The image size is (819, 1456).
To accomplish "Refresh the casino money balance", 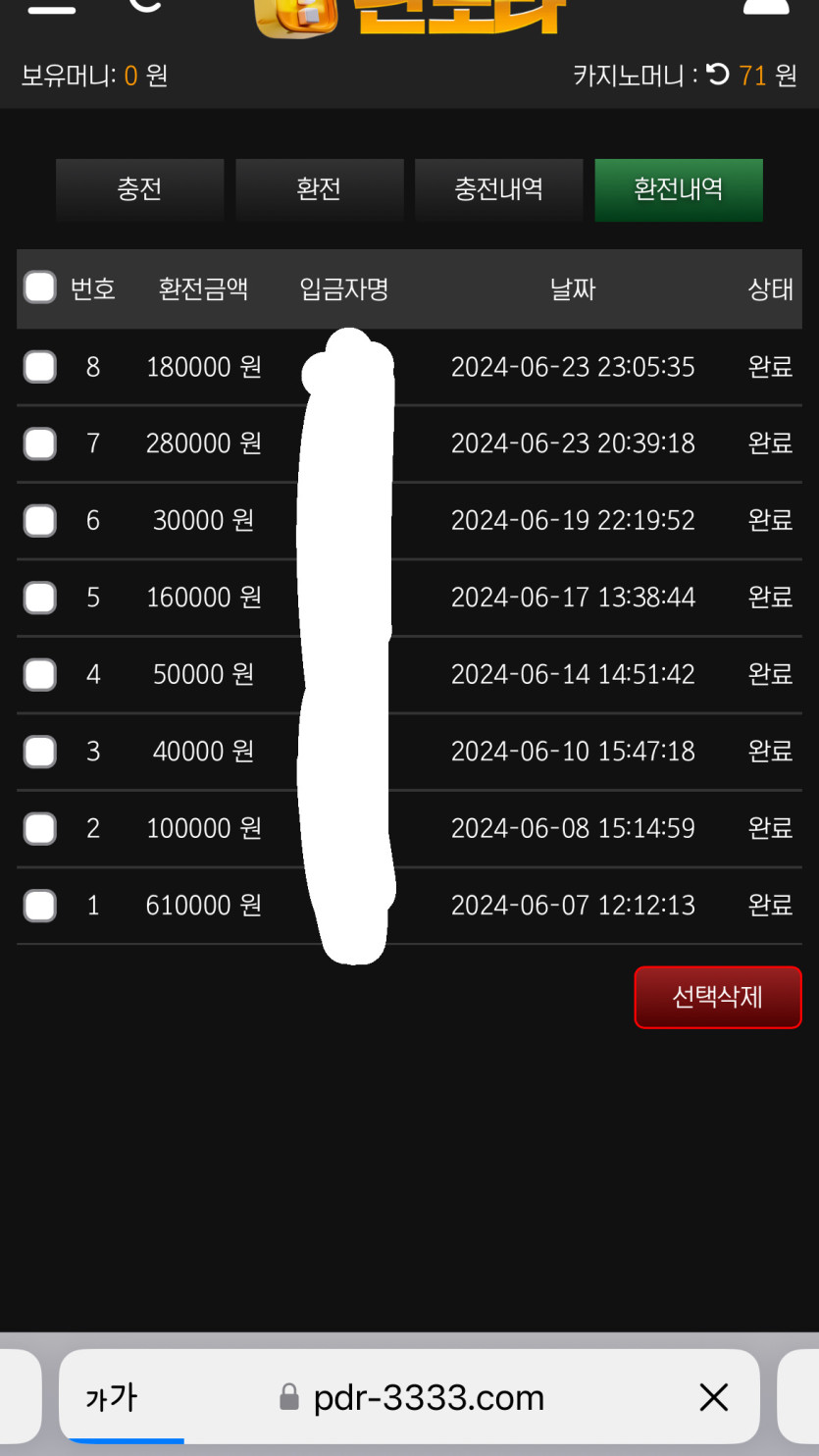I will pos(718,75).
